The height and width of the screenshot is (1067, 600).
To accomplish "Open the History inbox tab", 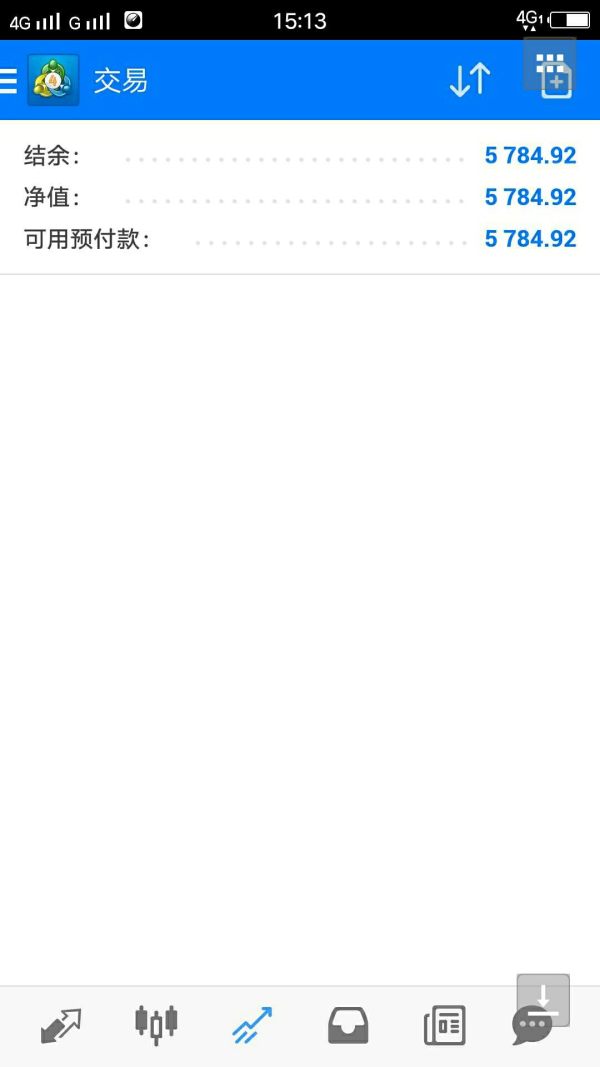I will (348, 1025).
